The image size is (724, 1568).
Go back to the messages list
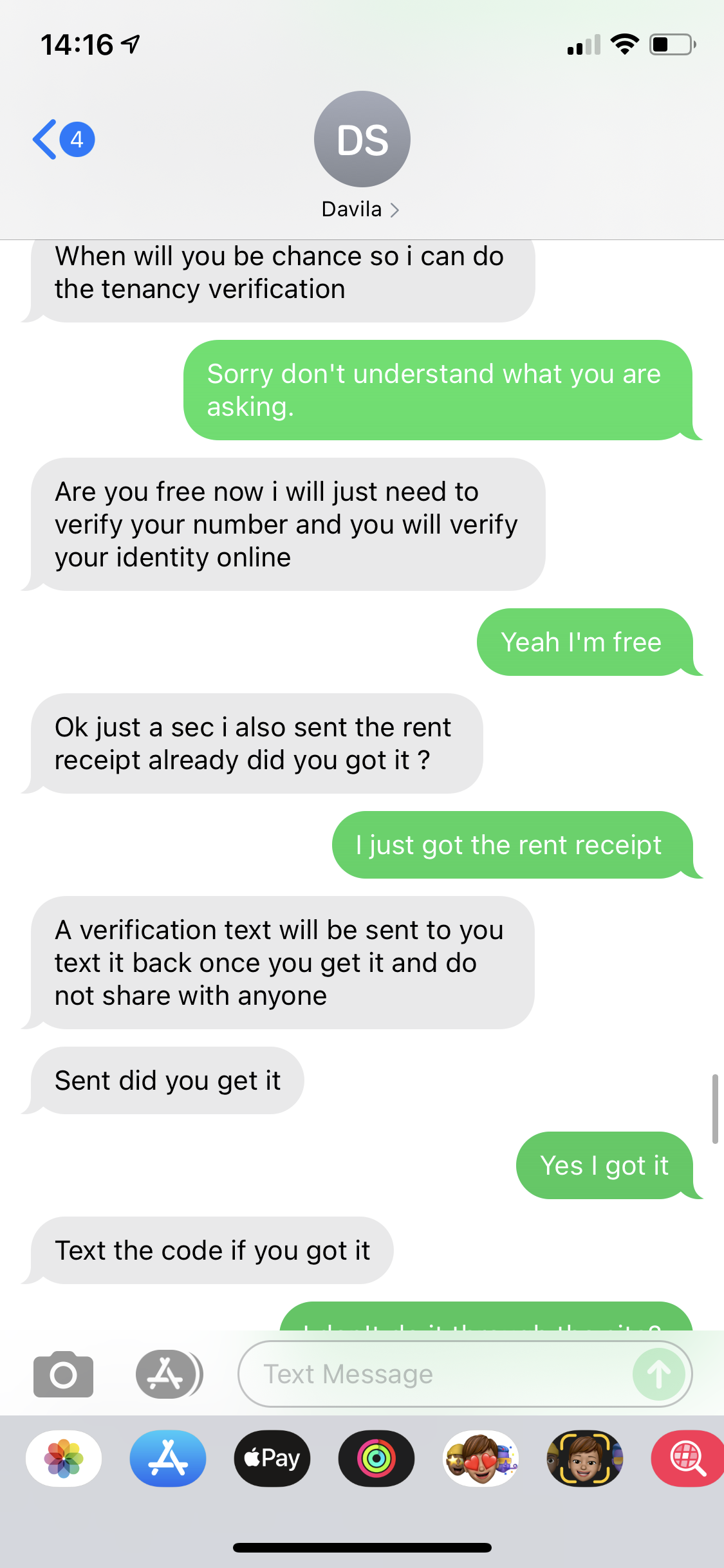click(63, 139)
